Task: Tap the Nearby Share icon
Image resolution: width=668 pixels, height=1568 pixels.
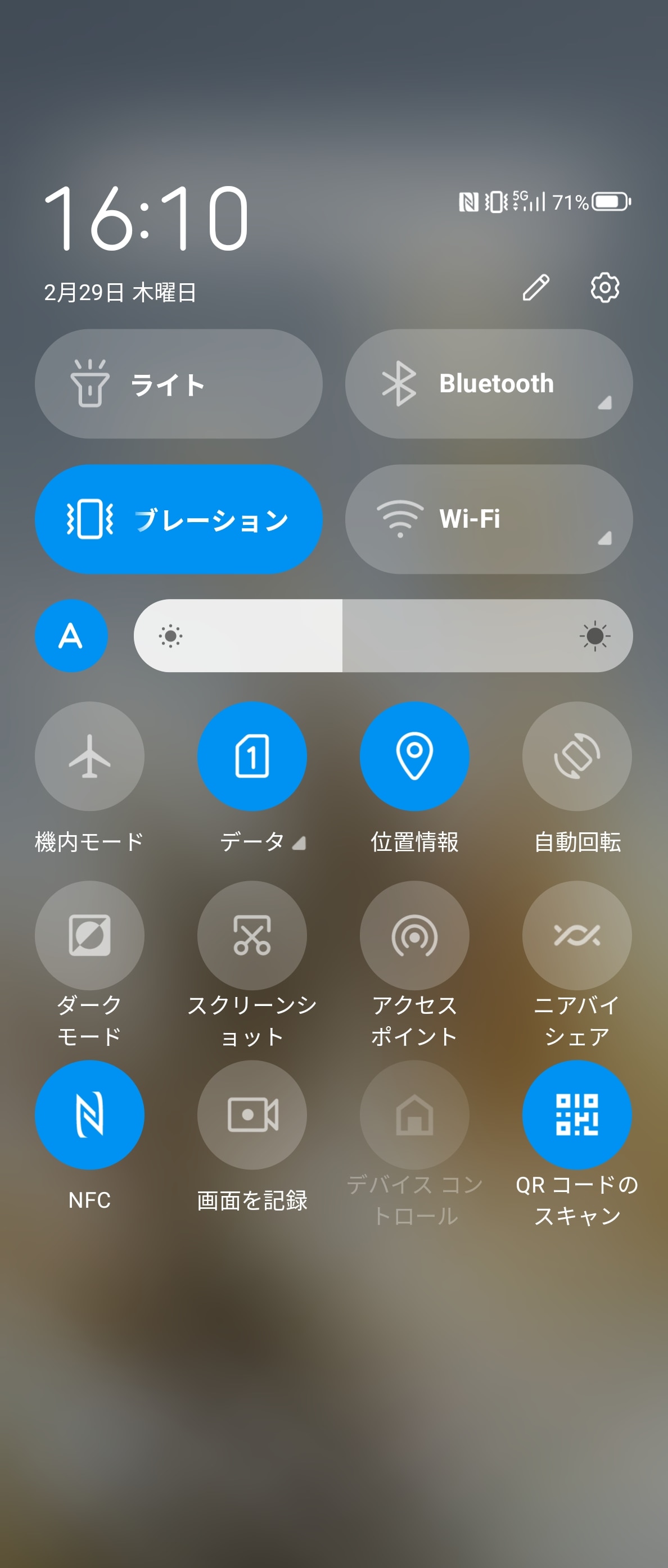Action: [577, 936]
